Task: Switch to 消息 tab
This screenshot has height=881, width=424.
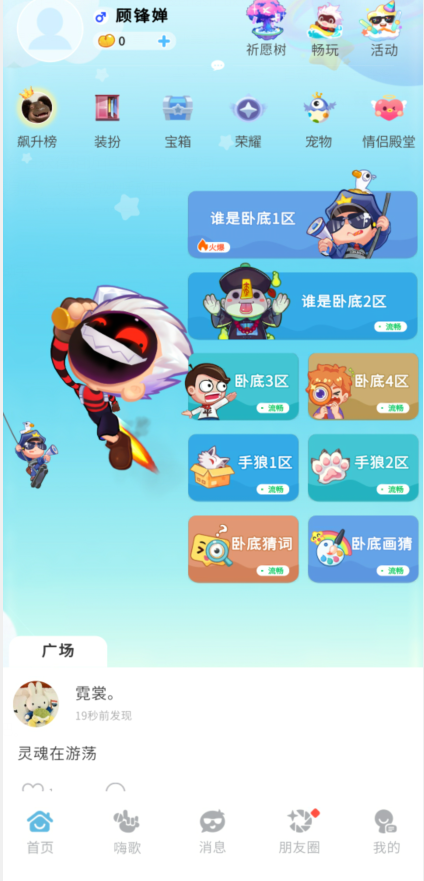Action: pyautogui.click(x=212, y=832)
